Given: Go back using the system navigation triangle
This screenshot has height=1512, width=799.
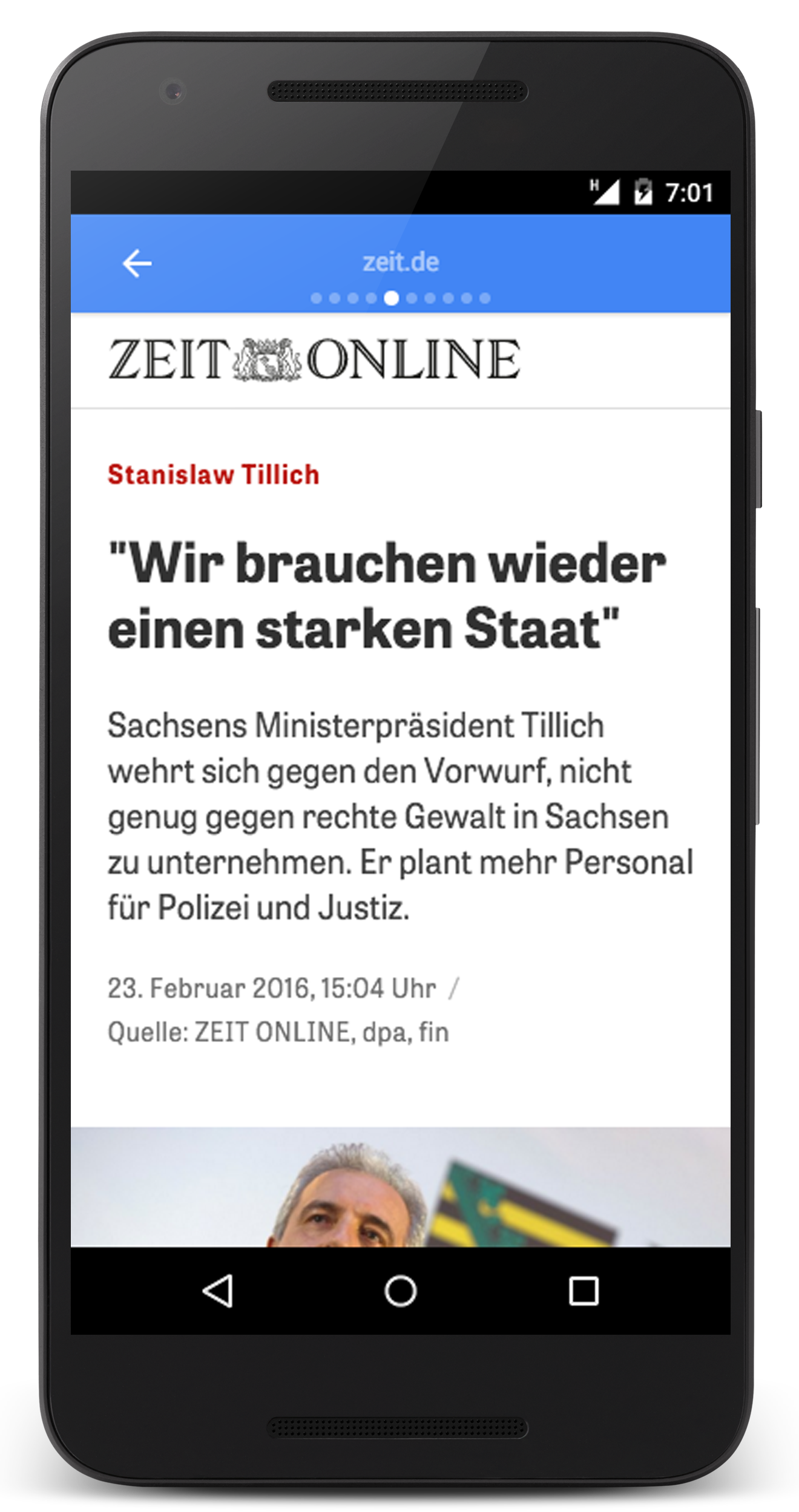Looking at the screenshot, I should 218,1291.
